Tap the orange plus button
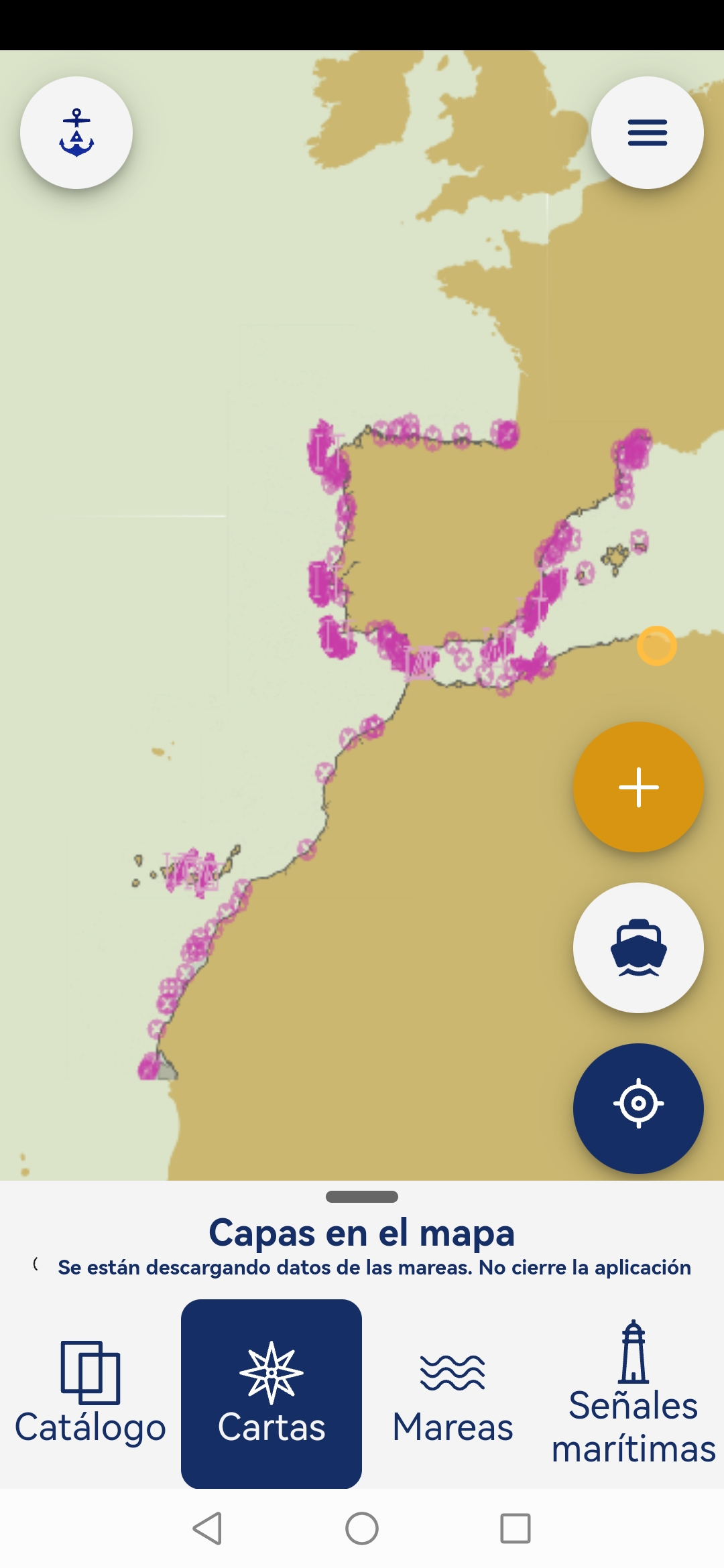 [x=638, y=787]
